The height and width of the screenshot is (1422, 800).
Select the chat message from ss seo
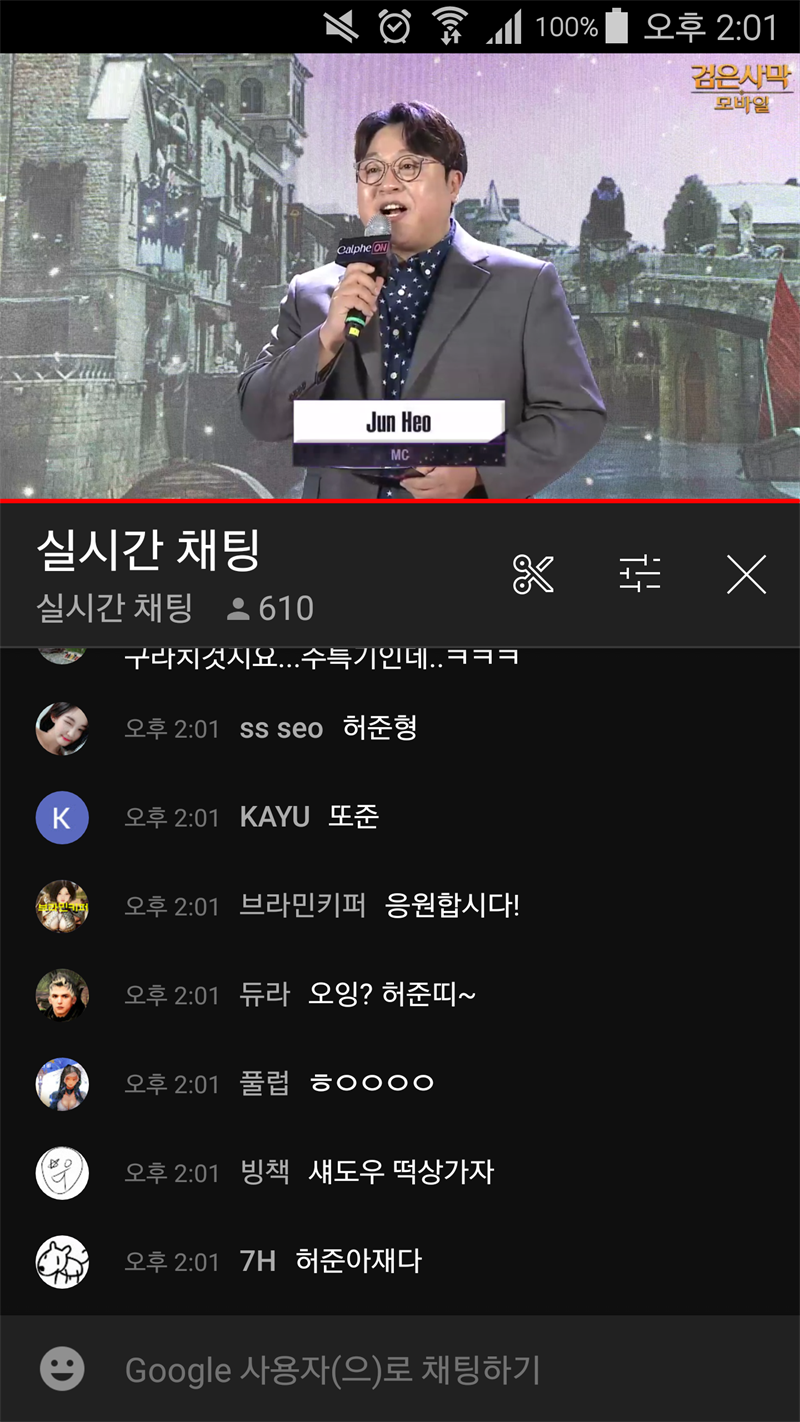[x=380, y=729]
